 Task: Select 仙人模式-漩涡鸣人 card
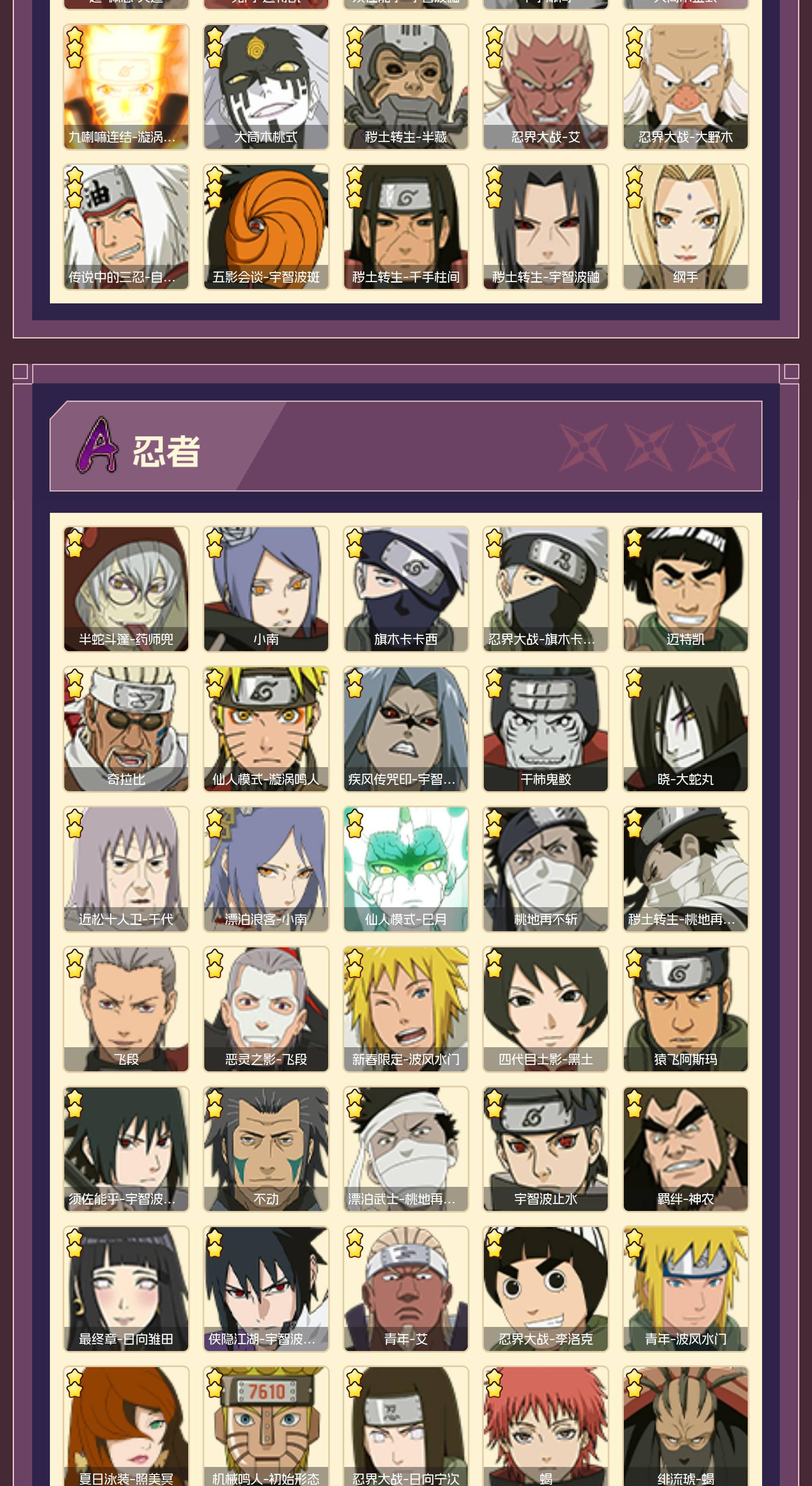pyautogui.click(x=266, y=729)
